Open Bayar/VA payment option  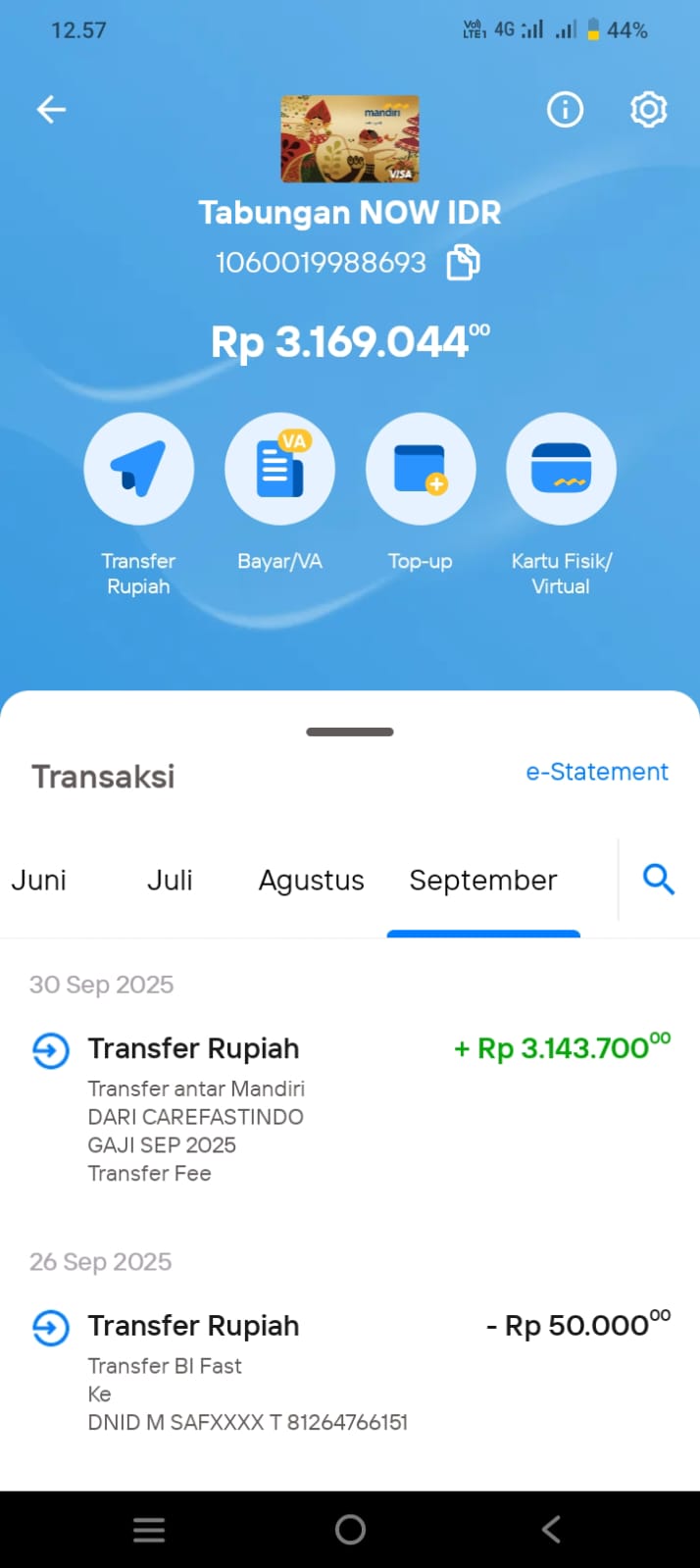point(279,469)
